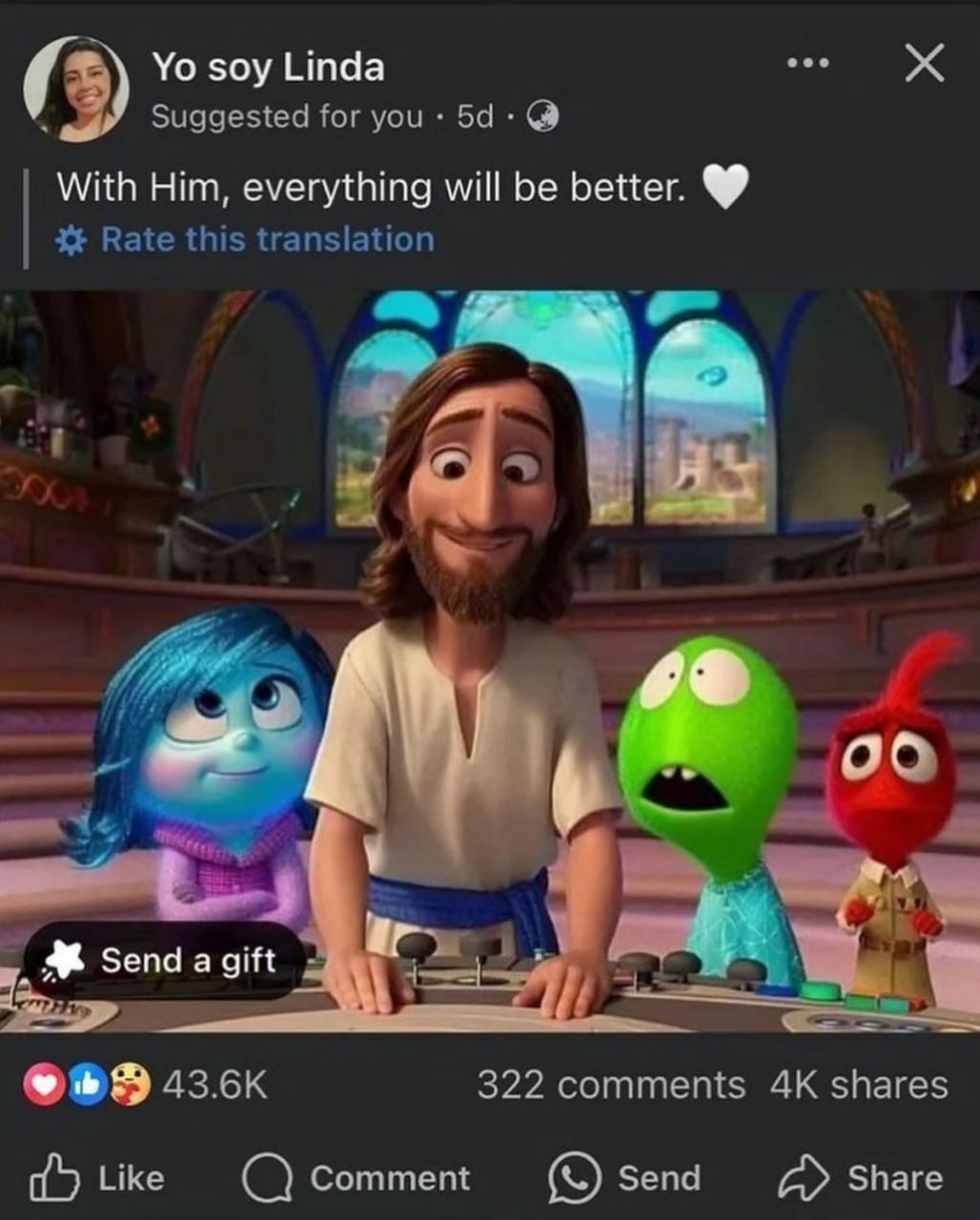Comment on this post

(357, 1178)
